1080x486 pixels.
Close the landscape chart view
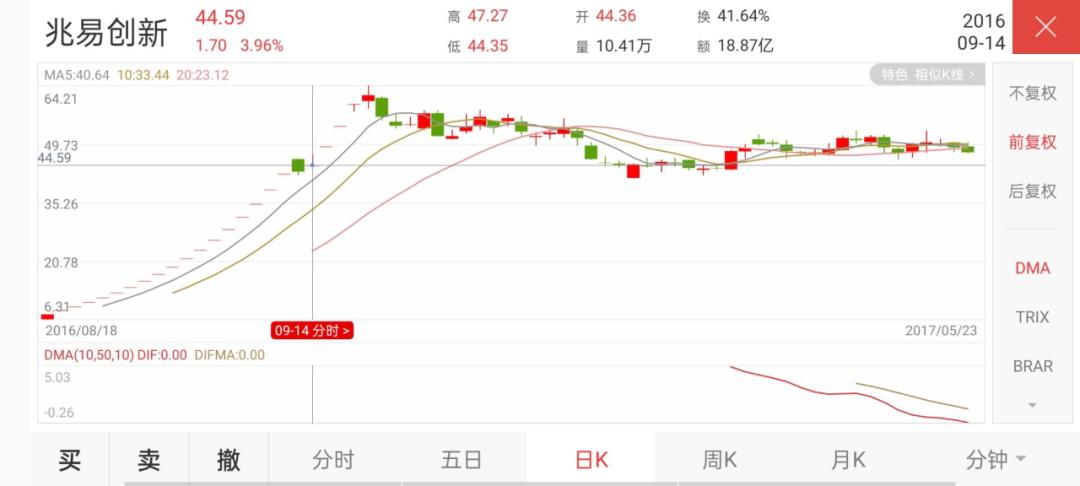click(x=1045, y=27)
